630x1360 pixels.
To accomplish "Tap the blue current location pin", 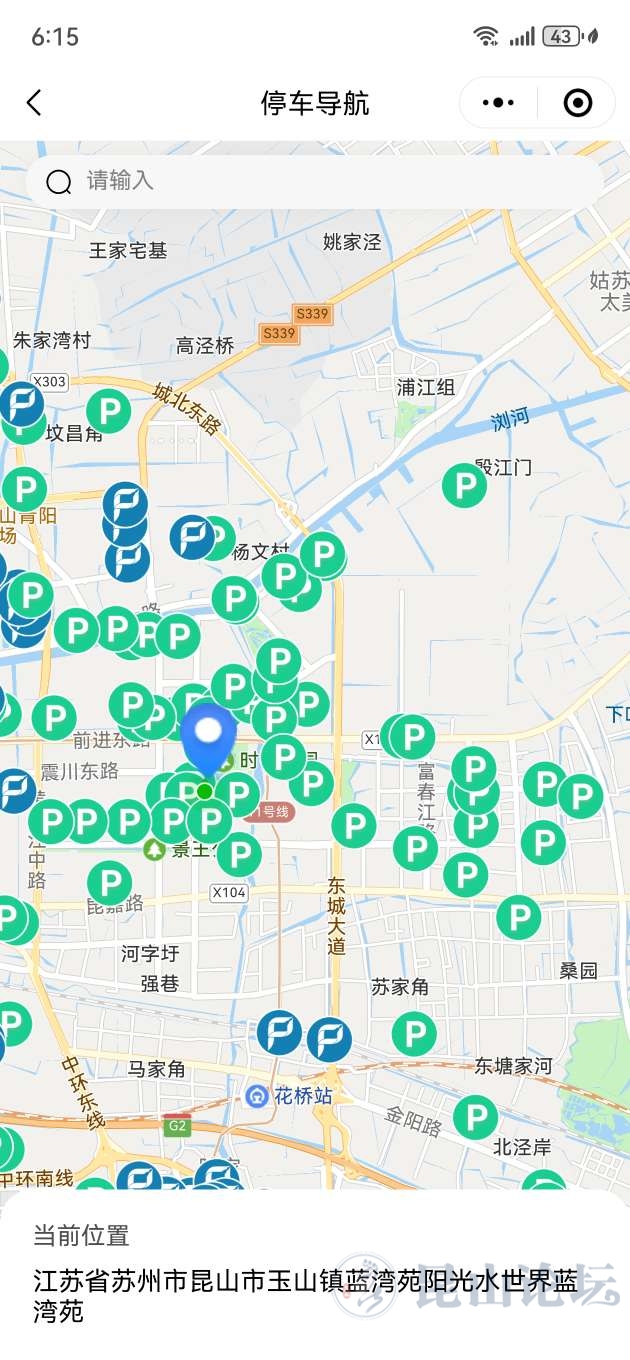I will pos(208,735).
